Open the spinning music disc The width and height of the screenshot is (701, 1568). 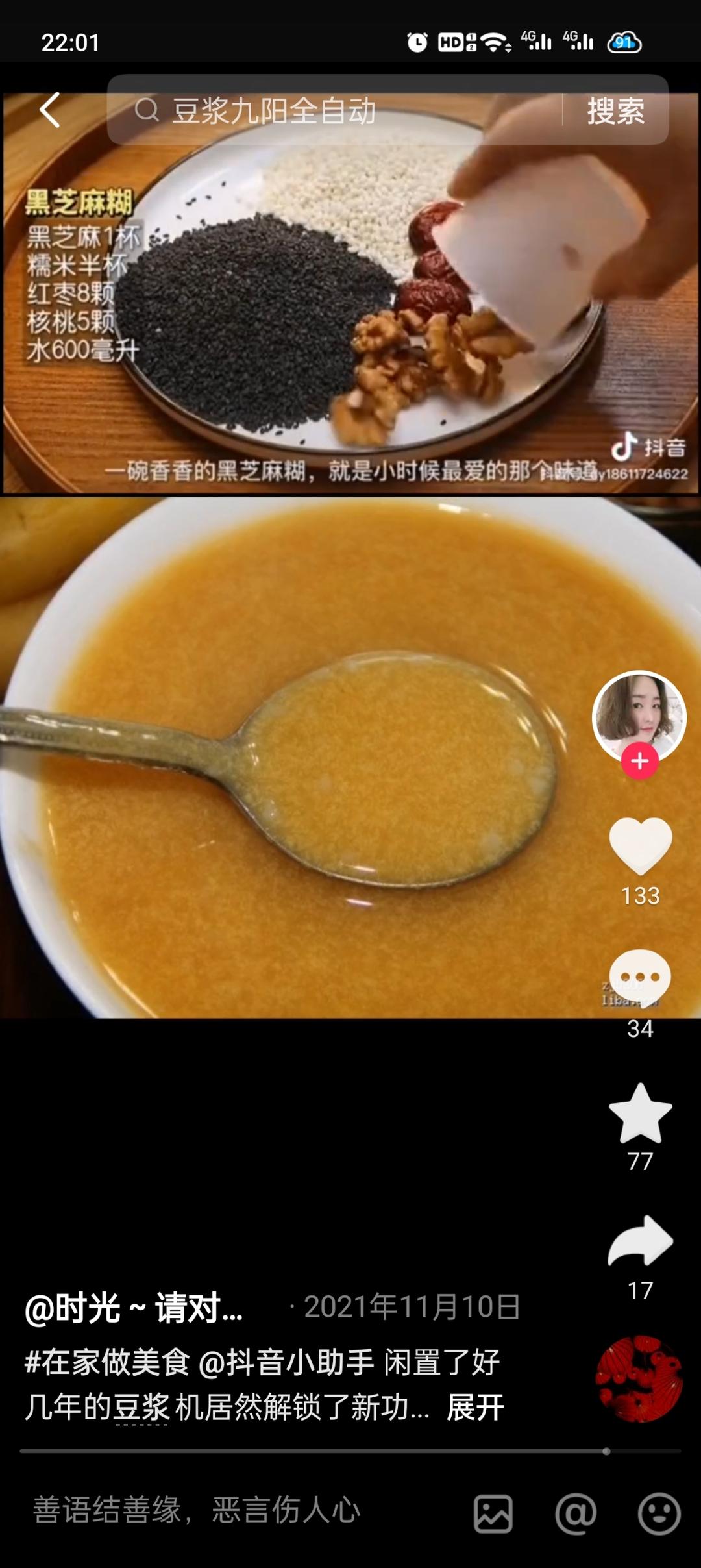[x=639, y=1378]
